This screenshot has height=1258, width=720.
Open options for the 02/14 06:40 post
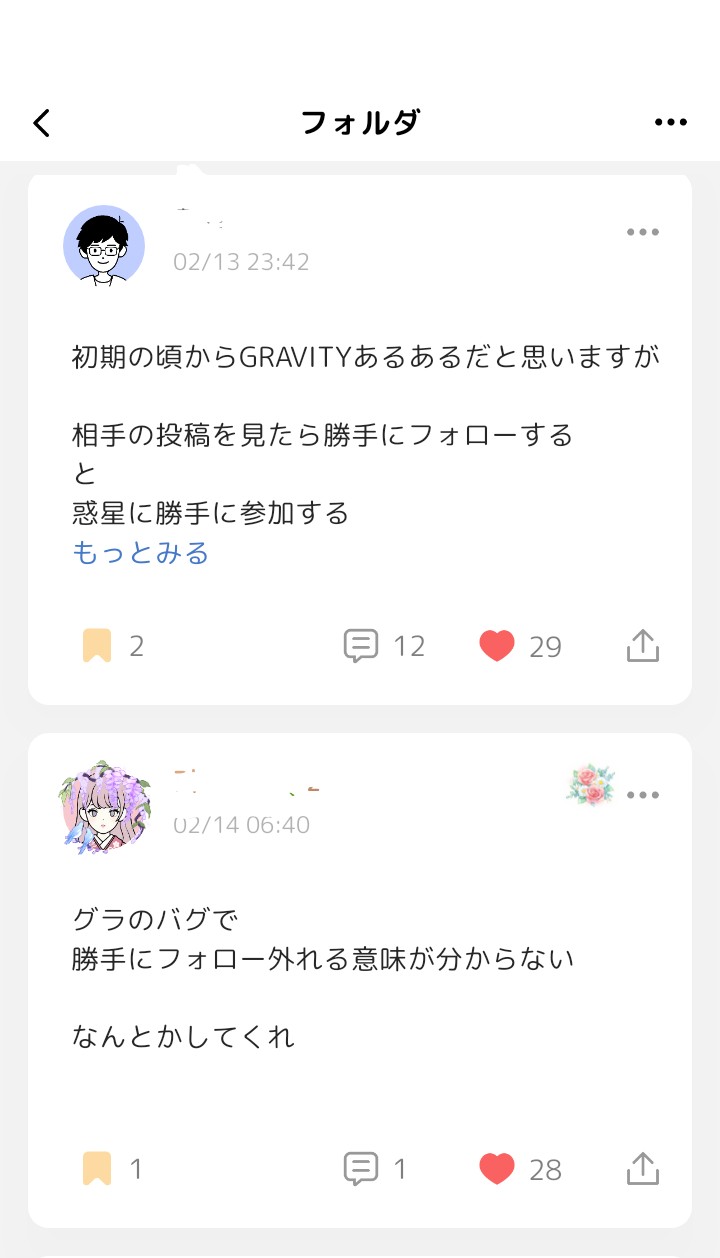click(x=643, y=796)
